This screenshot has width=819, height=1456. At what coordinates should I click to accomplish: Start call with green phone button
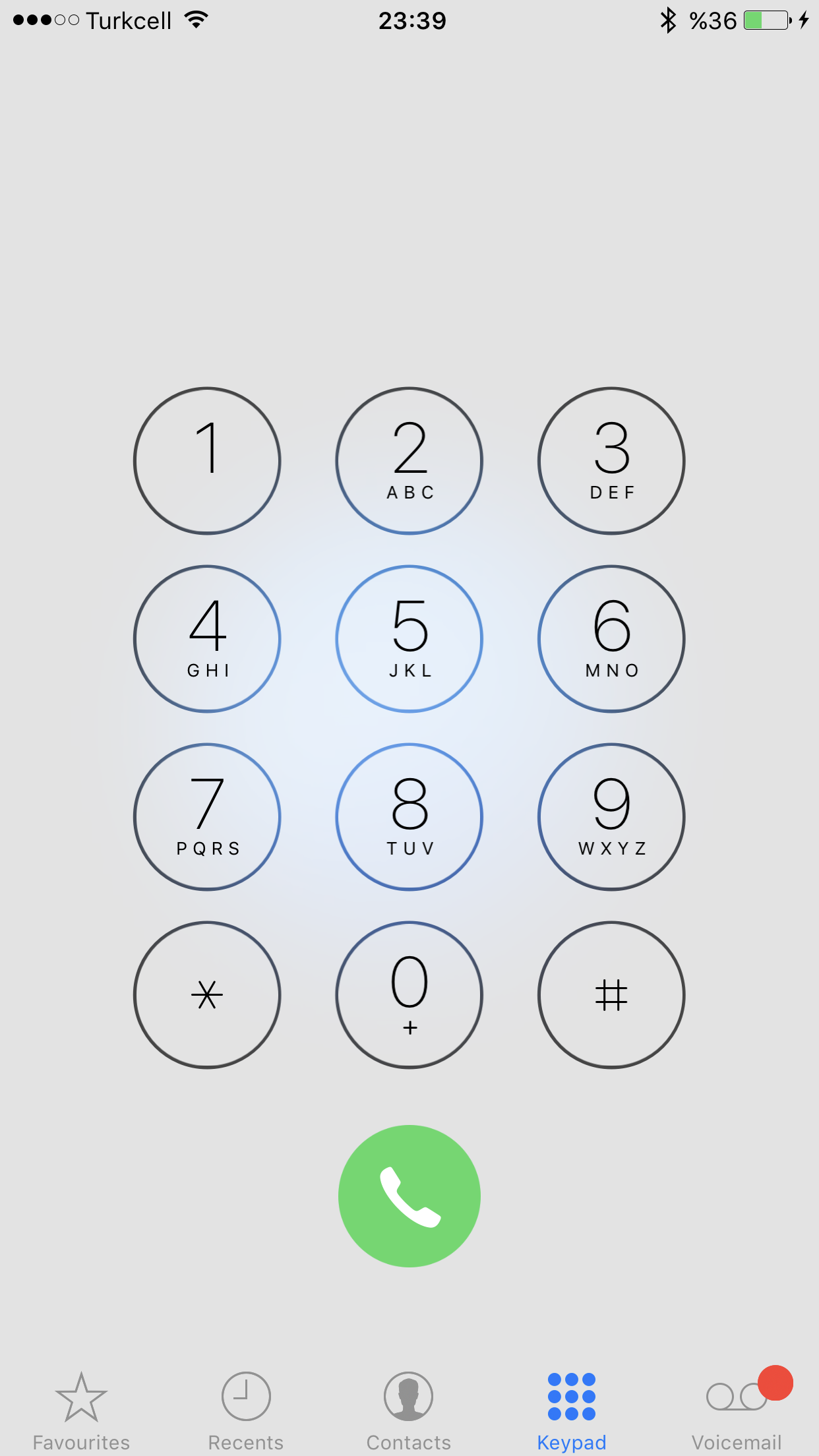(409, 1196)
